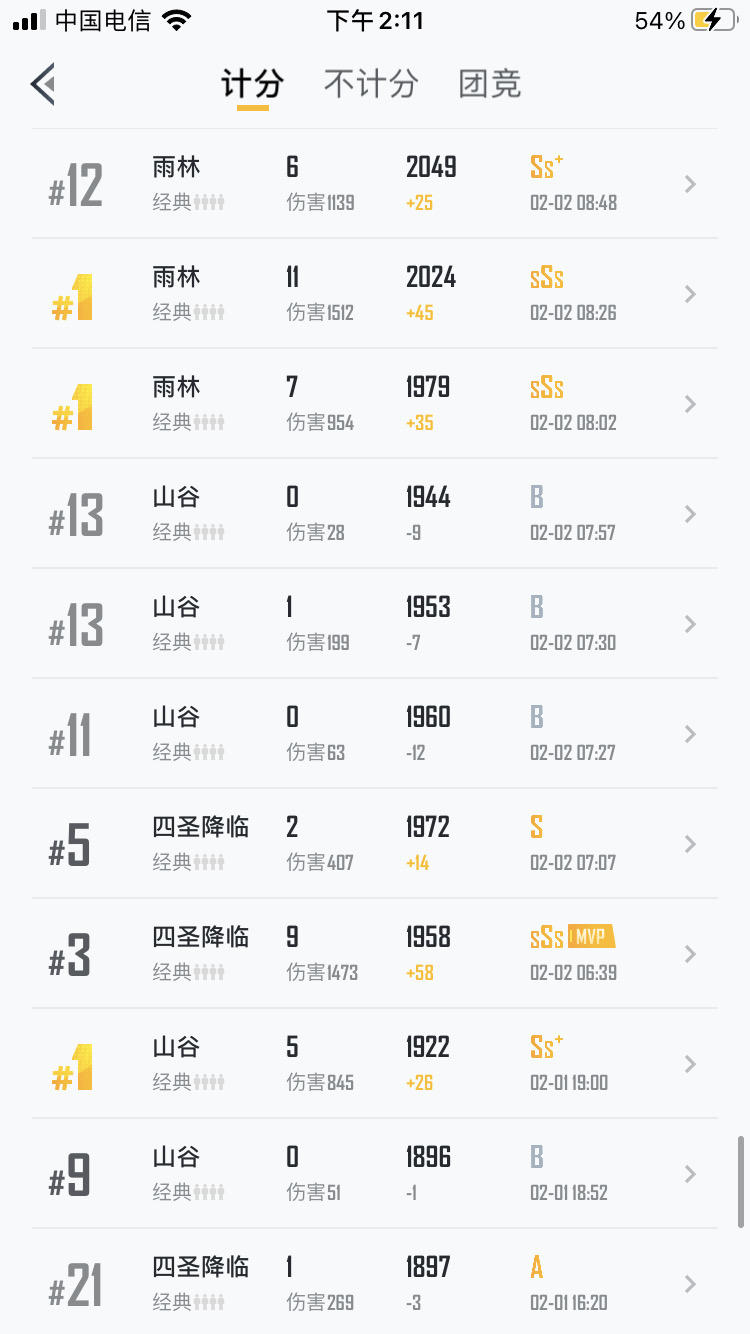The height and width of the screenshot is (1334, 750).
Task: View details of 山谷 match at 02-02 07:30
Action: [x=374, y=624]
